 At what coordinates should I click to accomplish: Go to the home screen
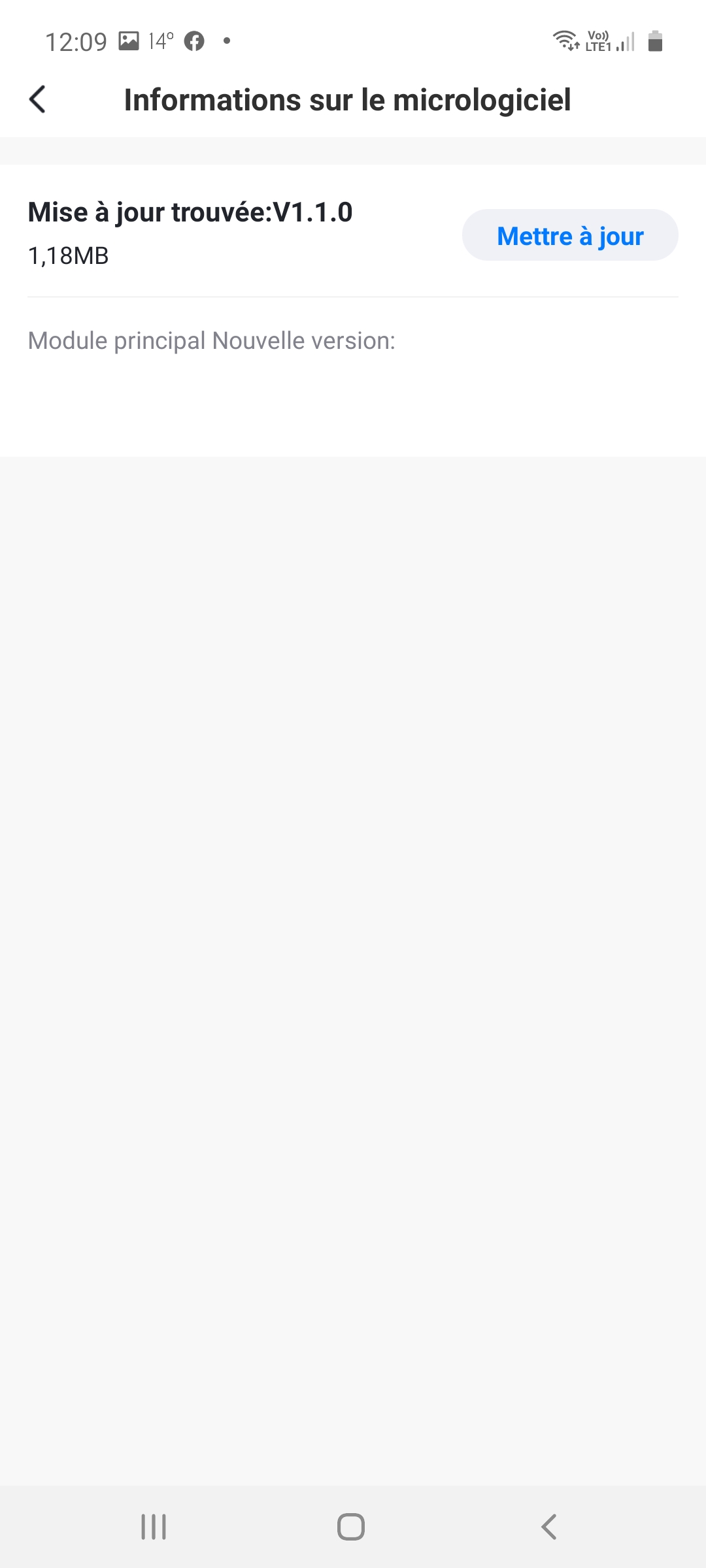351,1527
